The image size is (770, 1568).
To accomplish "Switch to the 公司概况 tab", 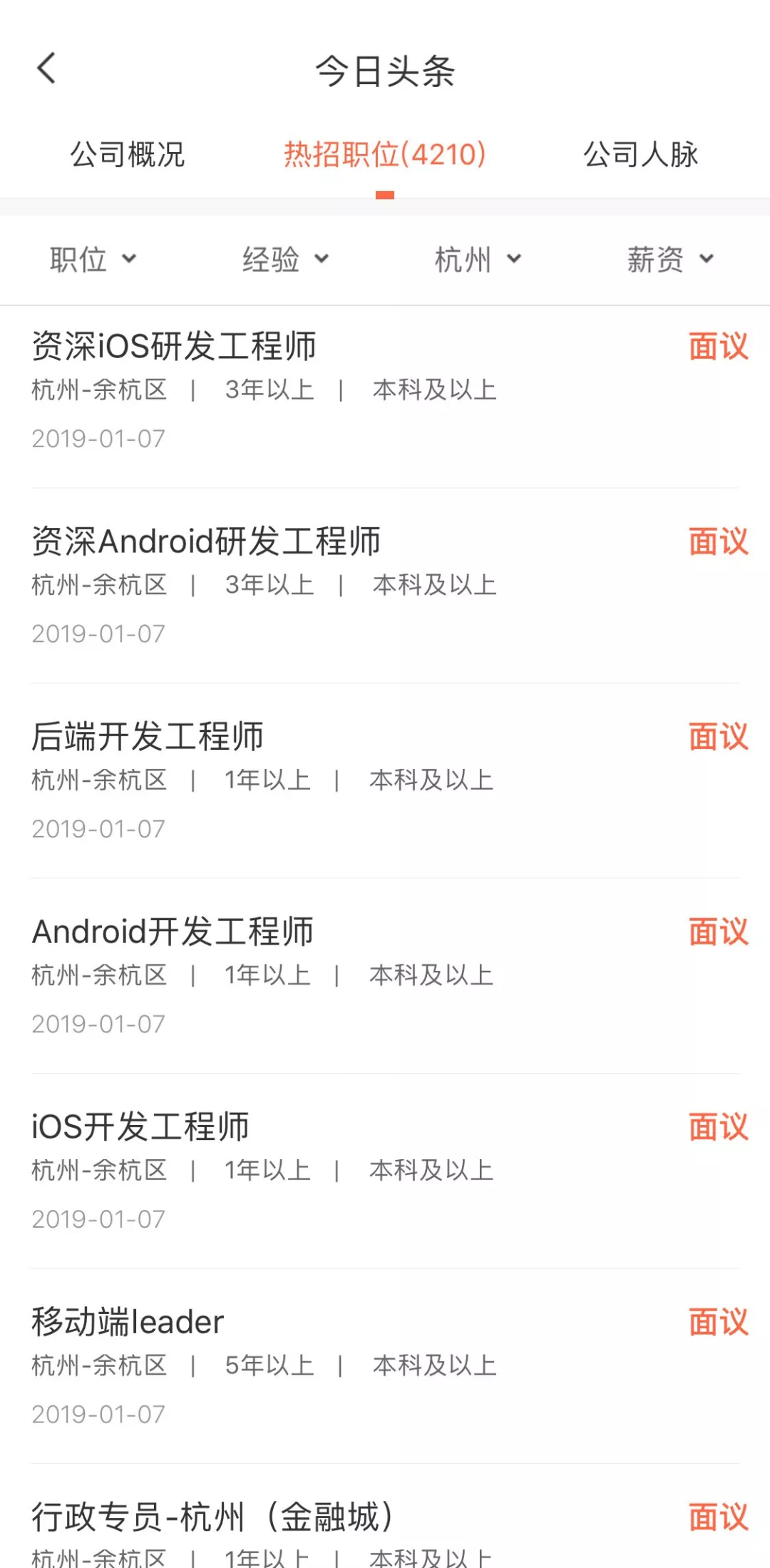I will [x=128, y=154].
